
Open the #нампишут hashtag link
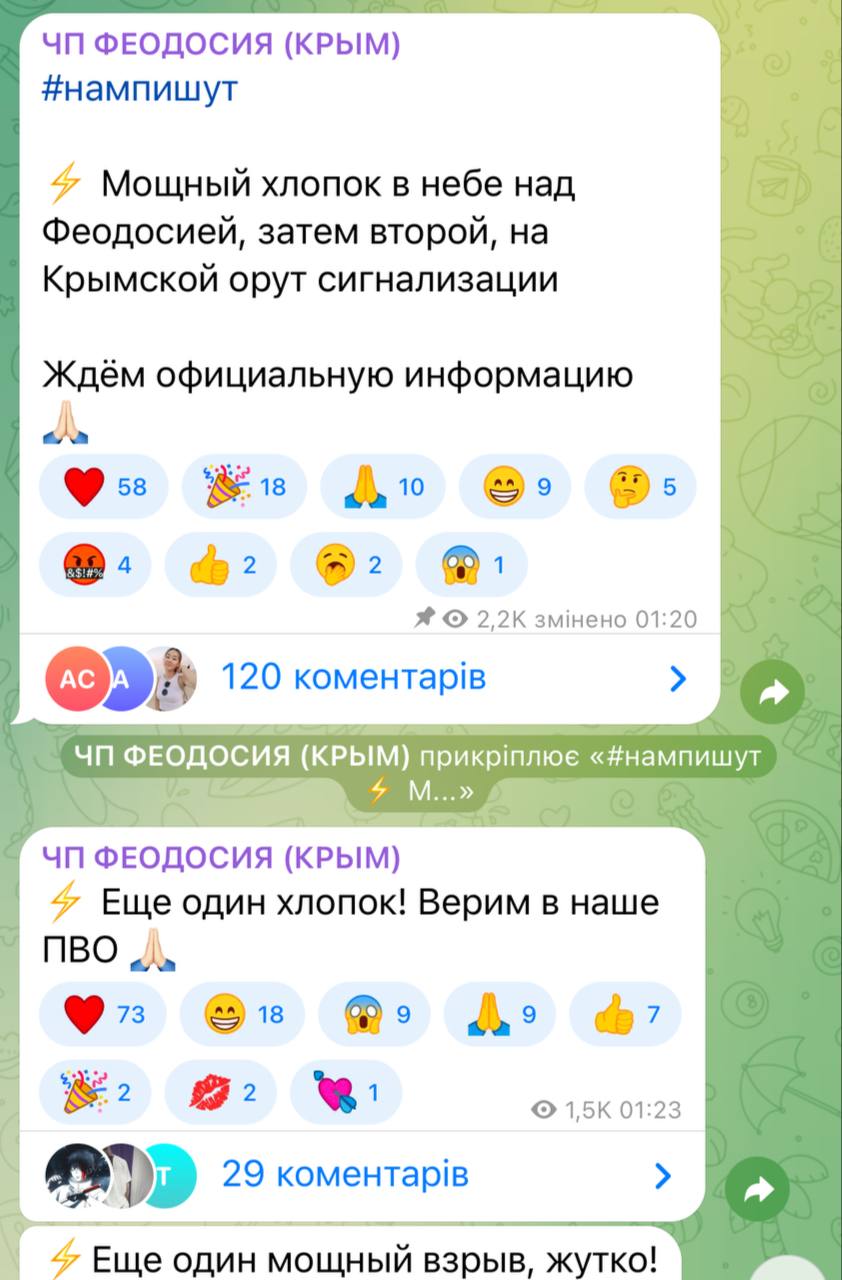point(140,89)
